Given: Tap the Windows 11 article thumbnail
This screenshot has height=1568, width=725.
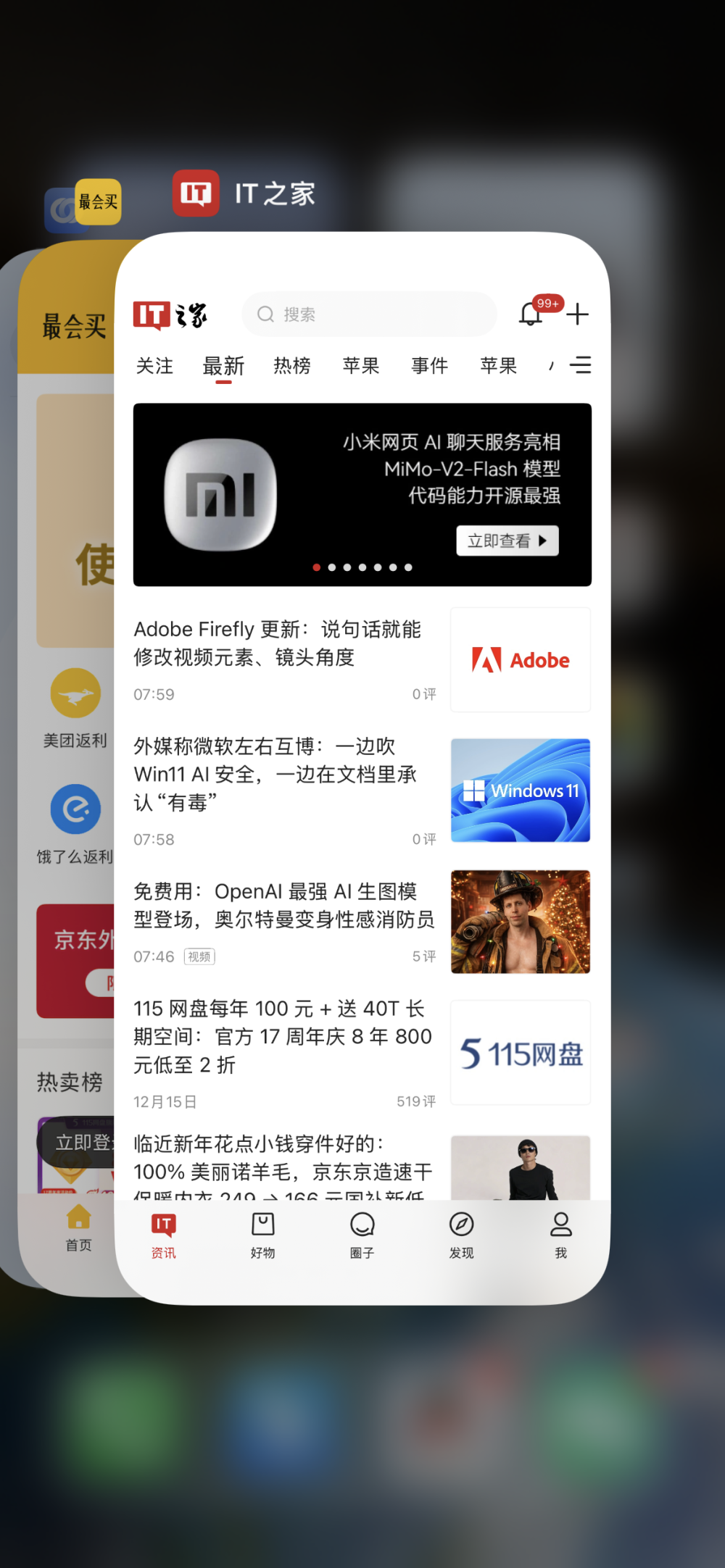Looking at the screenshot, I should click(520, 791).
